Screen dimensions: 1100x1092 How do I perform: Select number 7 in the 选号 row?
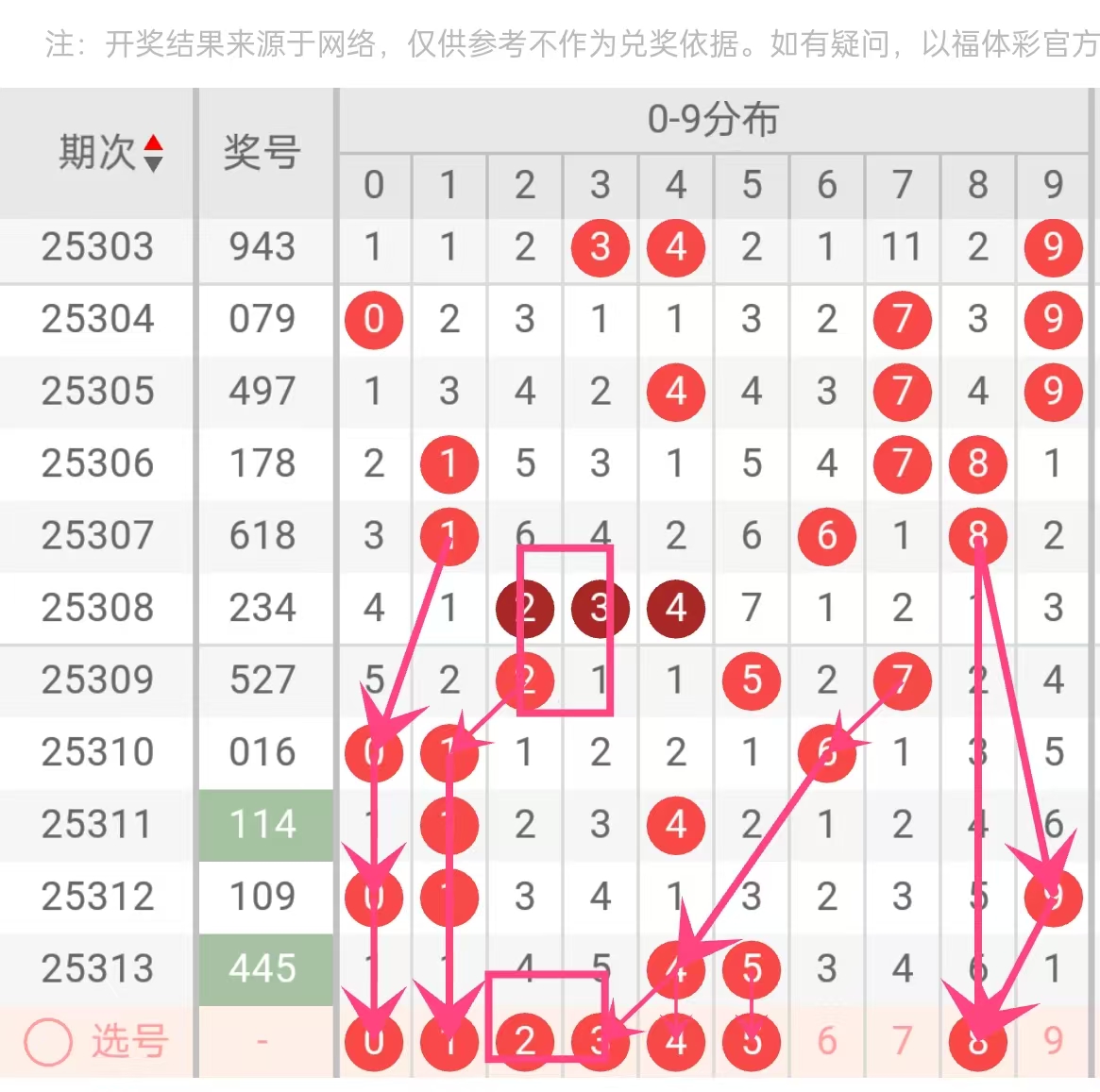(902, 1041)
